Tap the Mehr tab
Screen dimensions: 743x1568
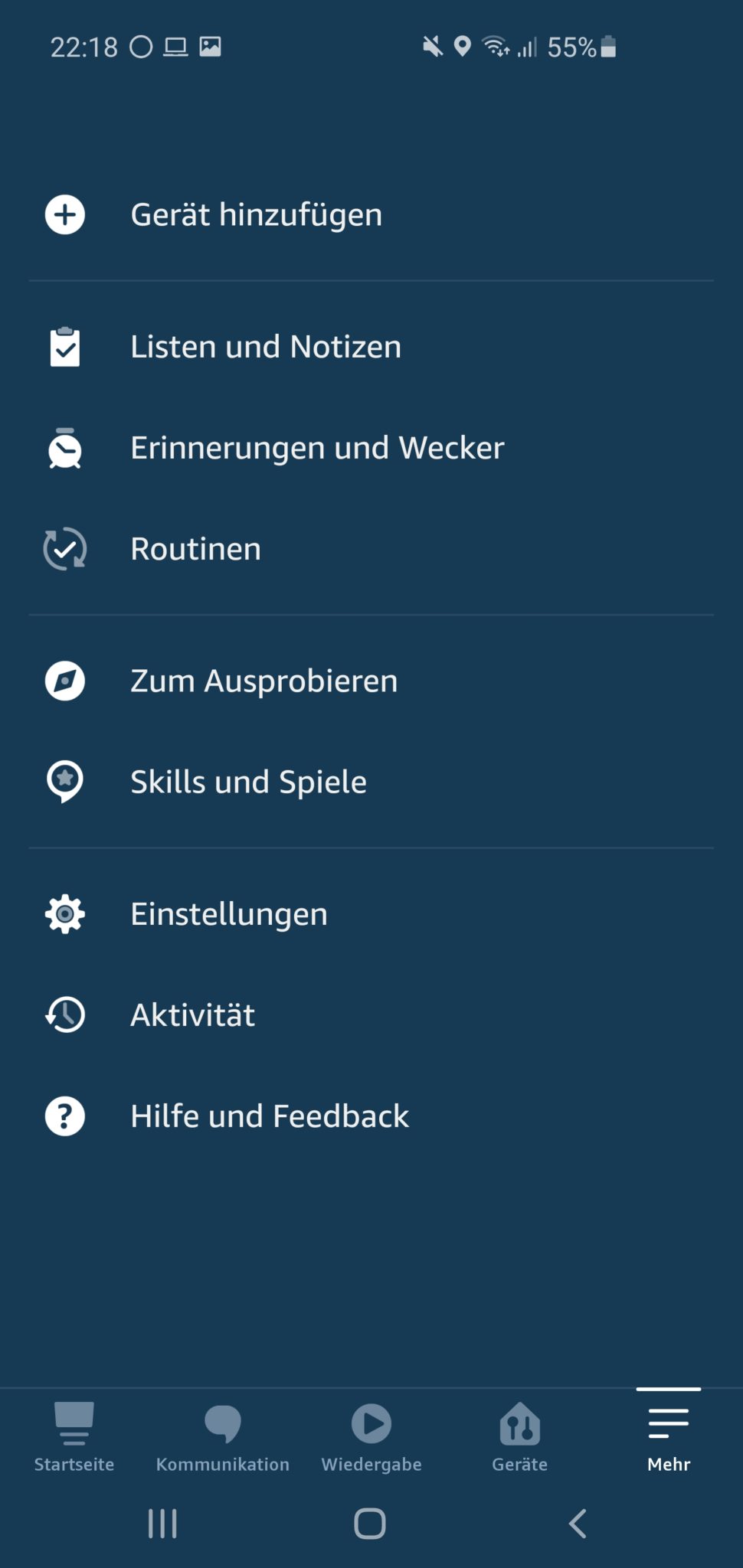[x=669, y=1437]
